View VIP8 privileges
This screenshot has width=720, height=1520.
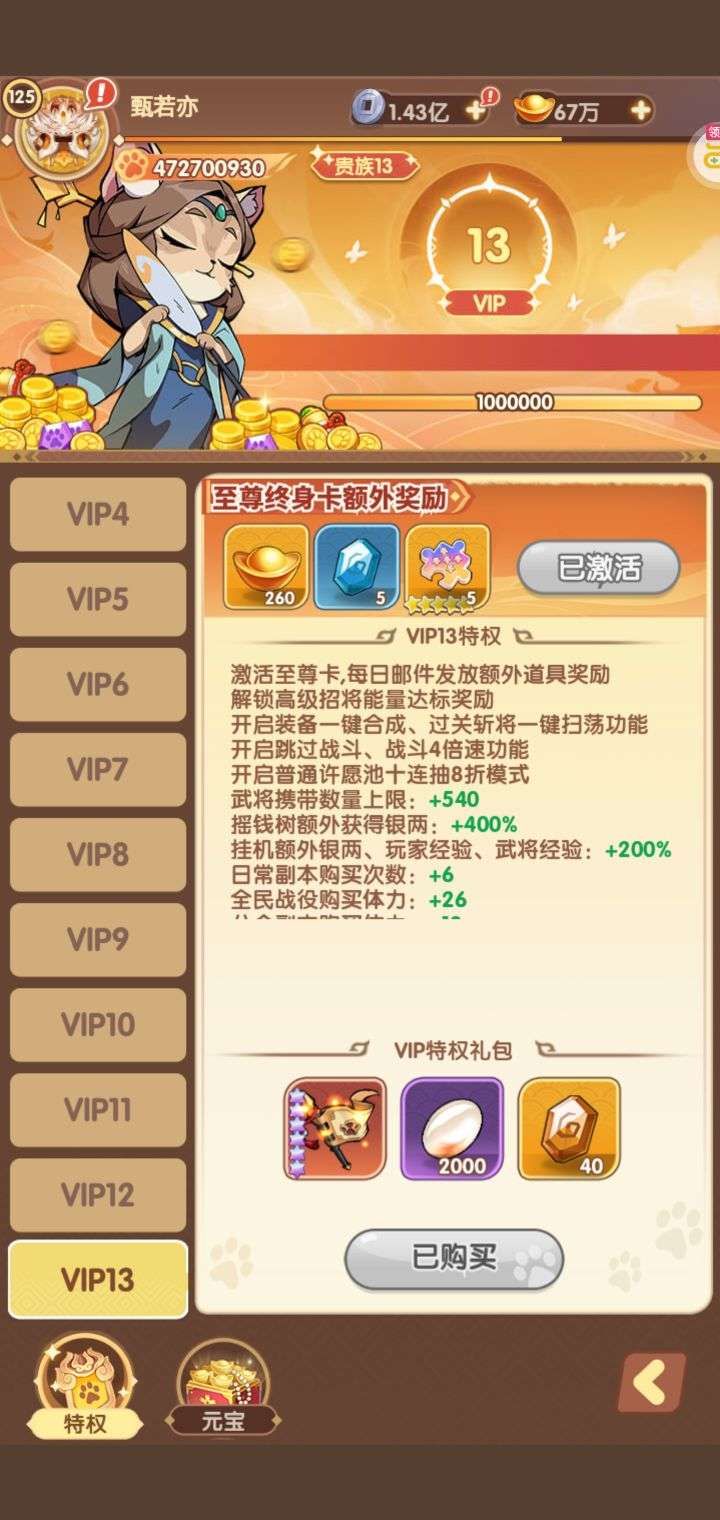coord(98,854)
